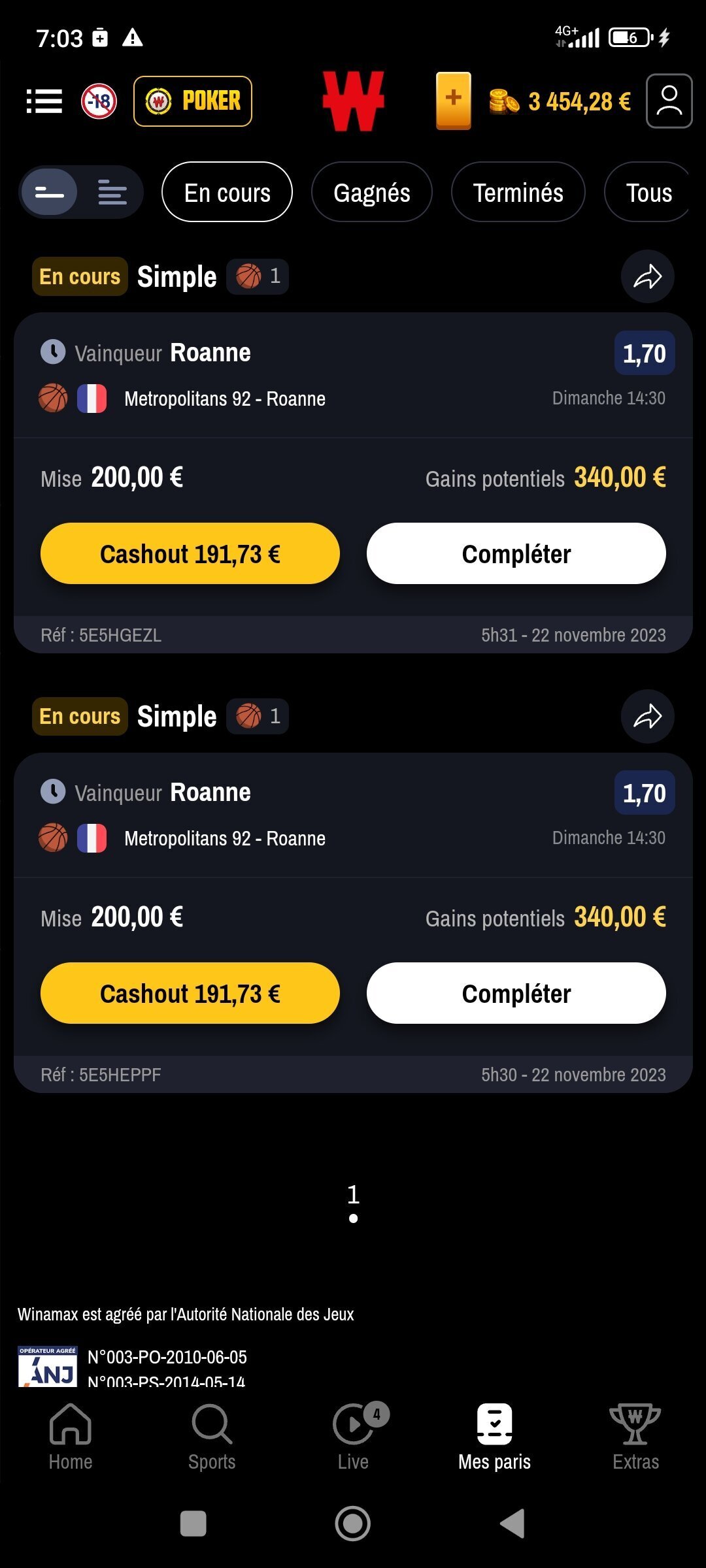
Task: Show Tous bets
Action: pos(648,192)
